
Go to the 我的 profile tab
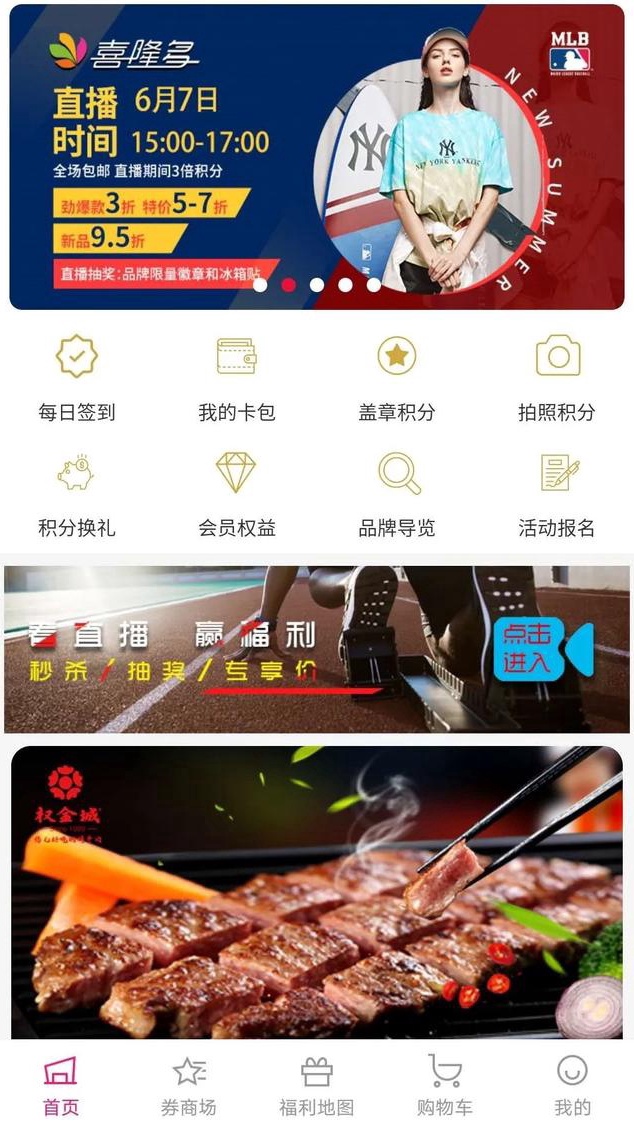click(572, 1085)
